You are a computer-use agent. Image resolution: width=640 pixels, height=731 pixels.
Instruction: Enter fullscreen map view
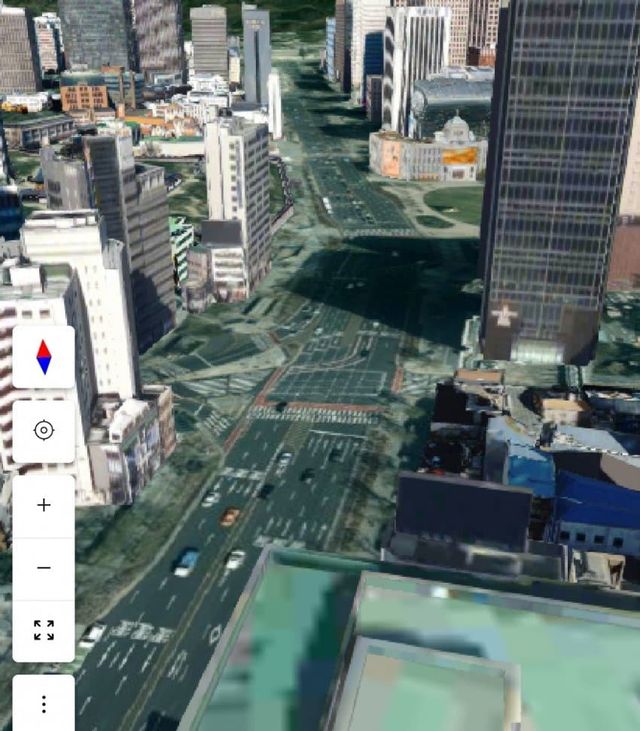click(43, 630)
